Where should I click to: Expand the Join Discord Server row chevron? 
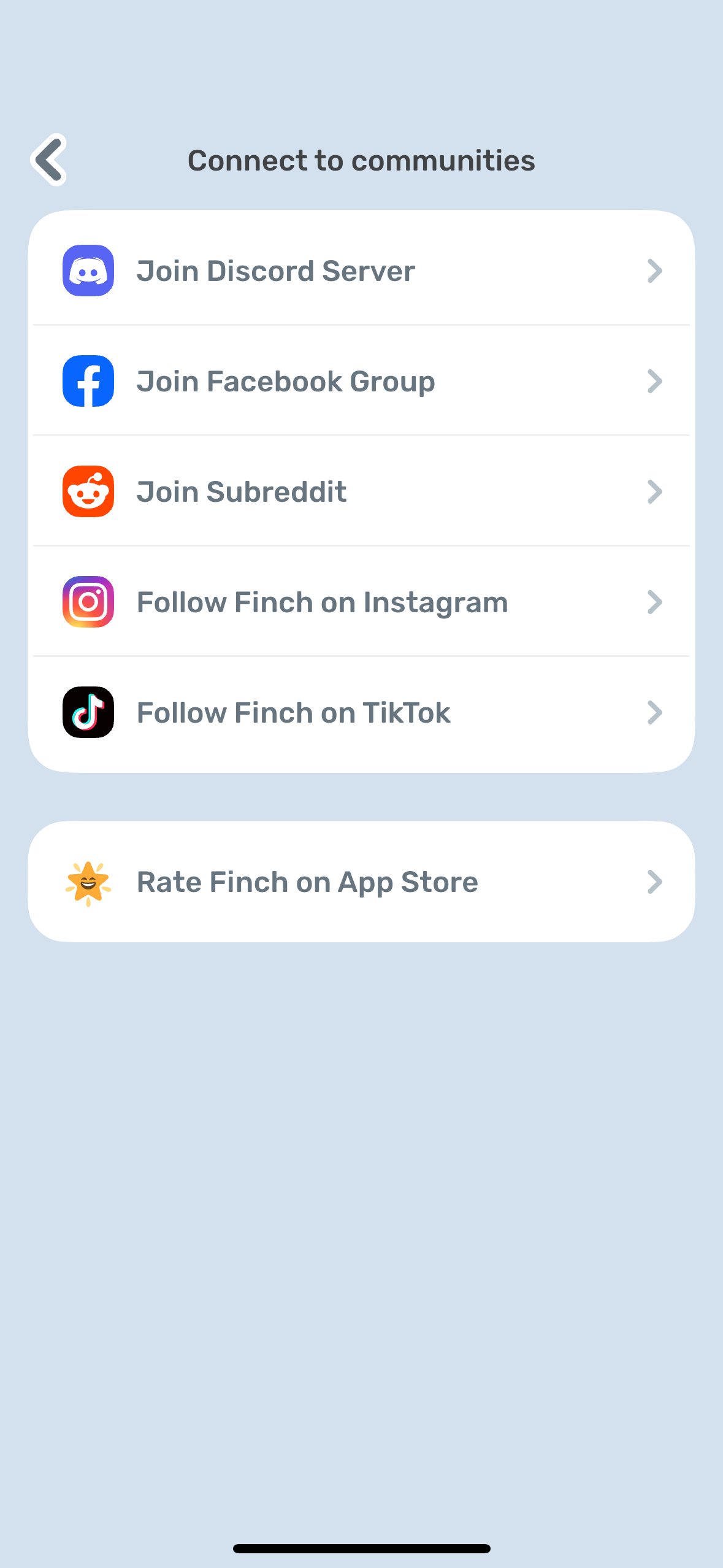[656, 271]
